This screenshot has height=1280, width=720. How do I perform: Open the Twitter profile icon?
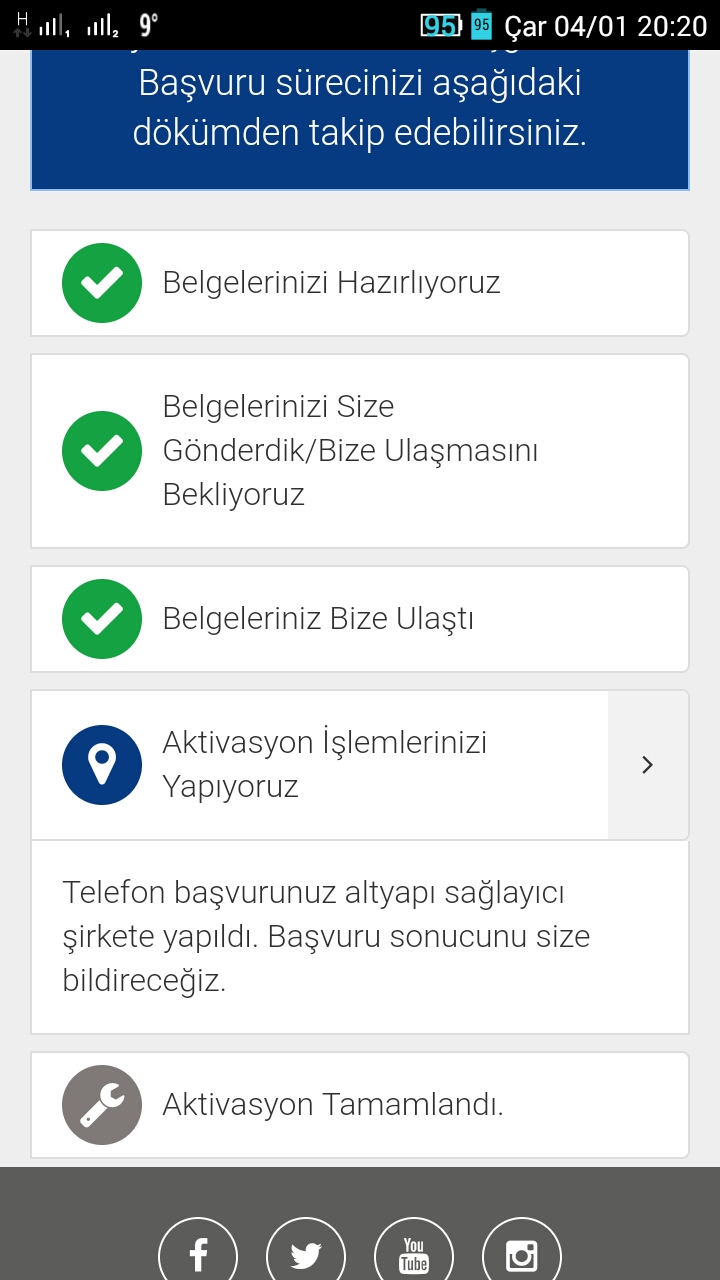[306, 1252]
